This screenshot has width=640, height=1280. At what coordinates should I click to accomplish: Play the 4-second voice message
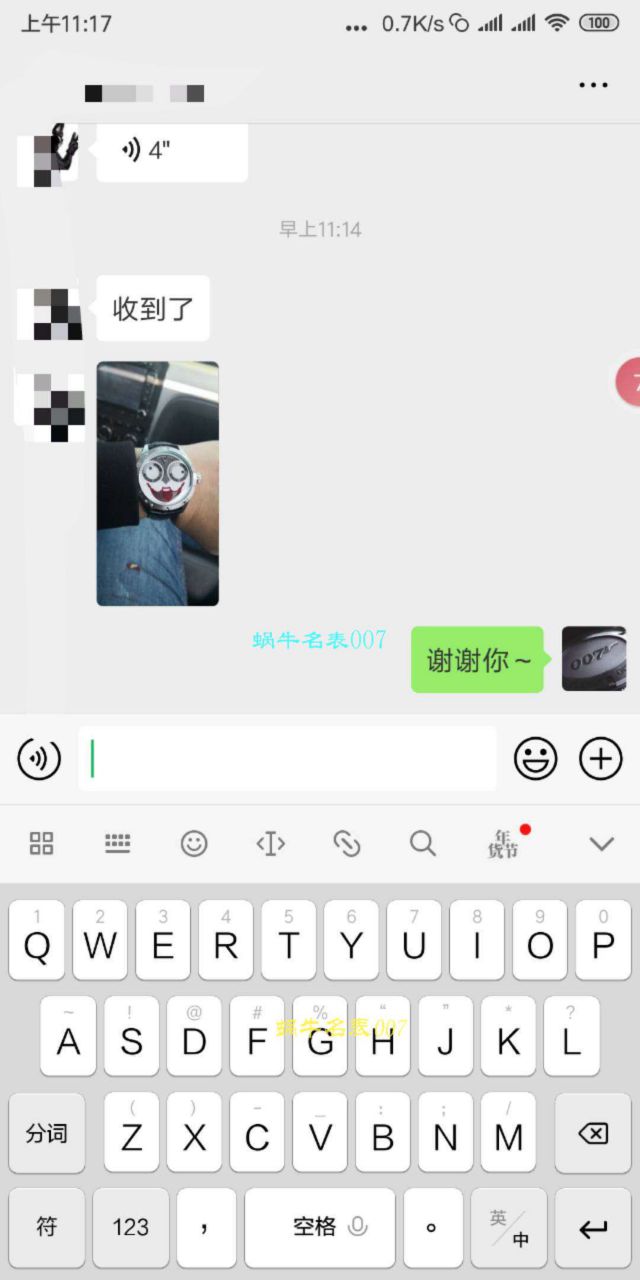[x=171, y=151]
